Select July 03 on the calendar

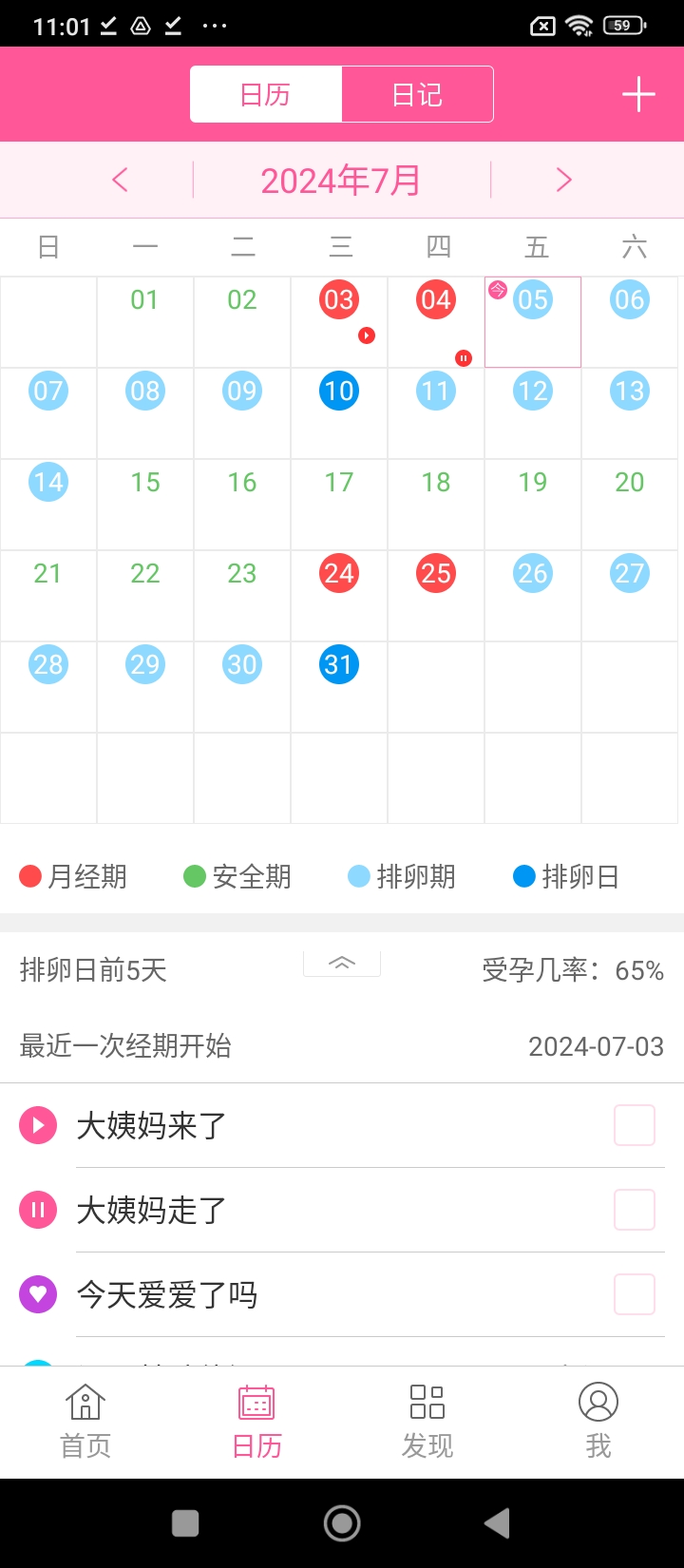339,300
